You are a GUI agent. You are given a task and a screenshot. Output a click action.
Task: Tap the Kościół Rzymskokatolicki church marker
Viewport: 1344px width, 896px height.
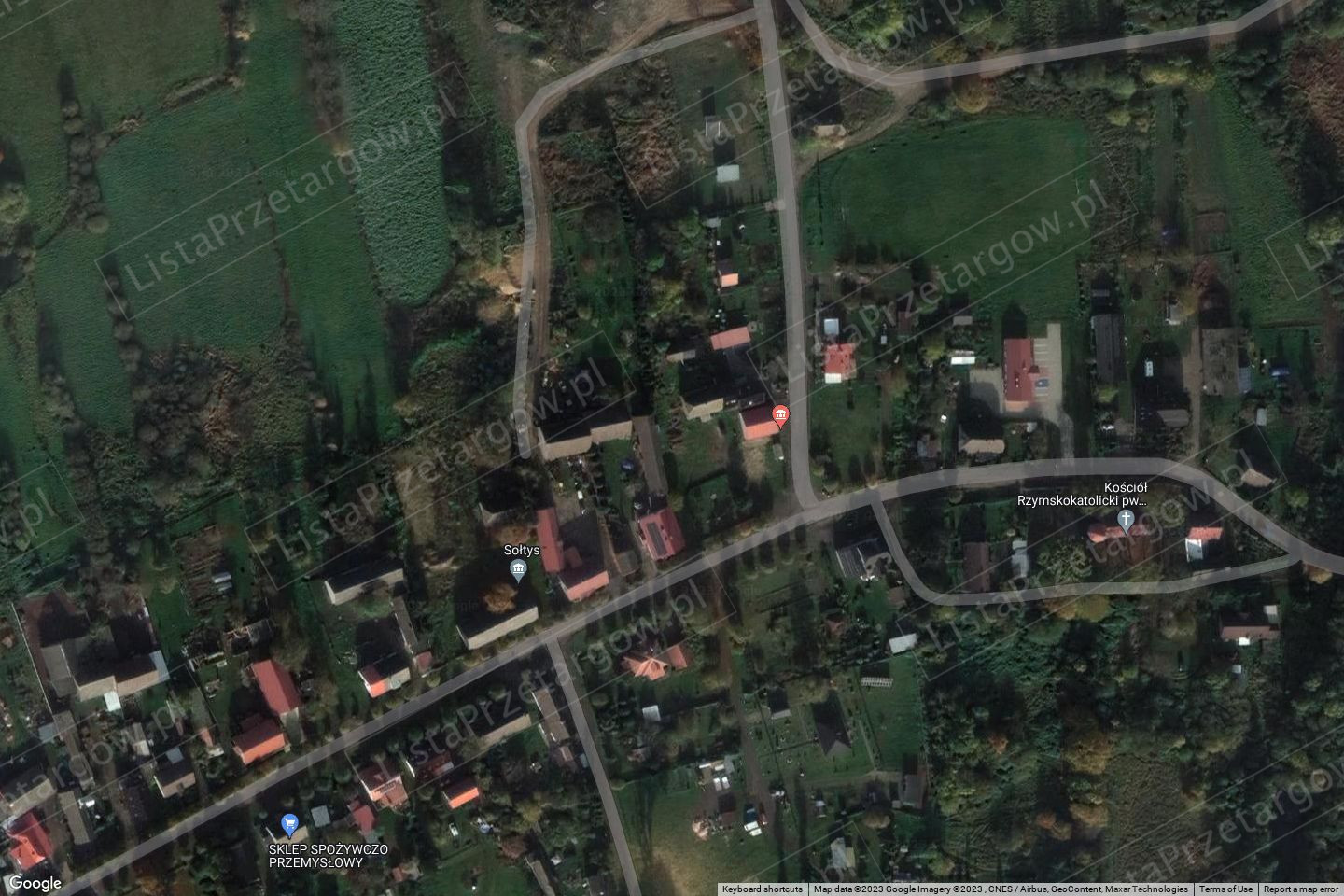pos(1127,521)
